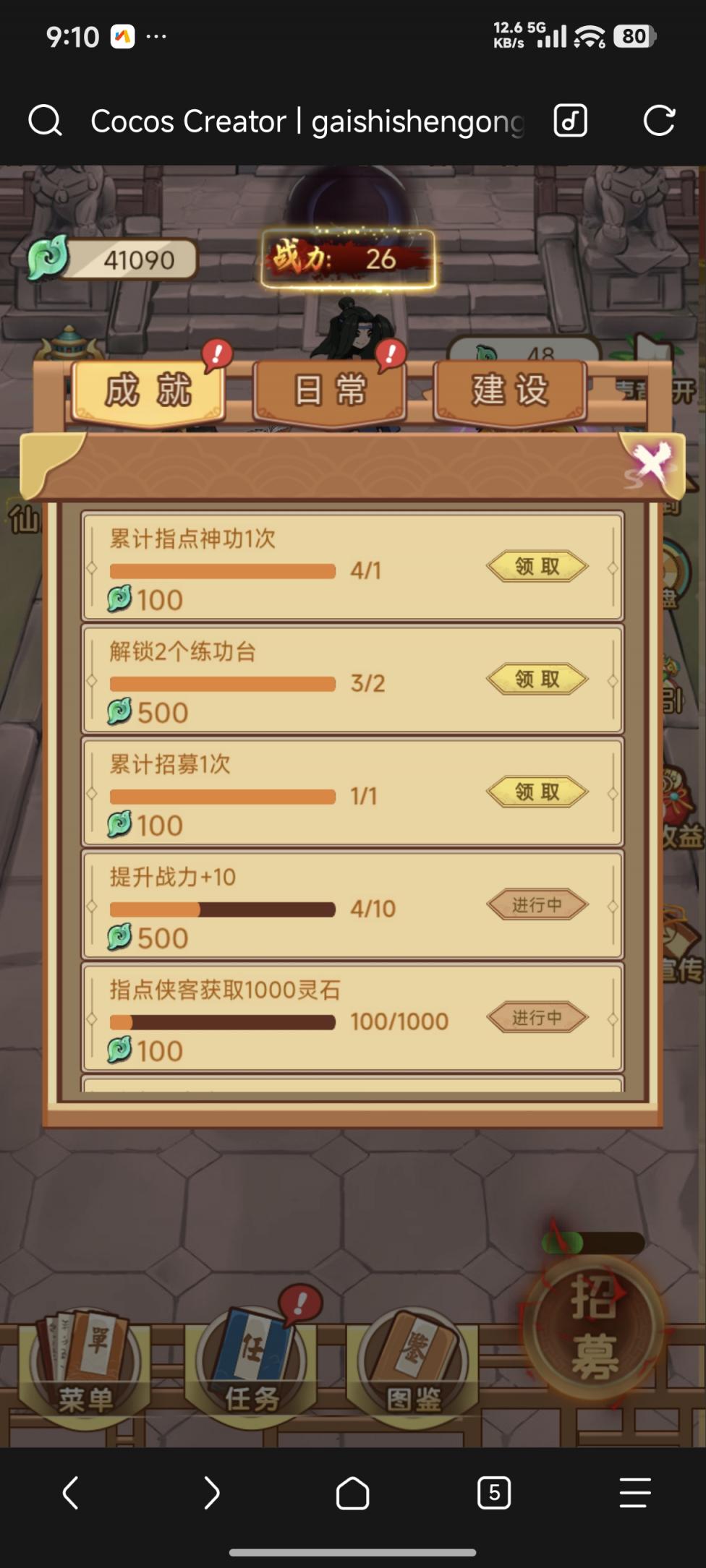Open the browser tabs switcher
Viewport: 706px width, 1568px height.
(494, 1493)
